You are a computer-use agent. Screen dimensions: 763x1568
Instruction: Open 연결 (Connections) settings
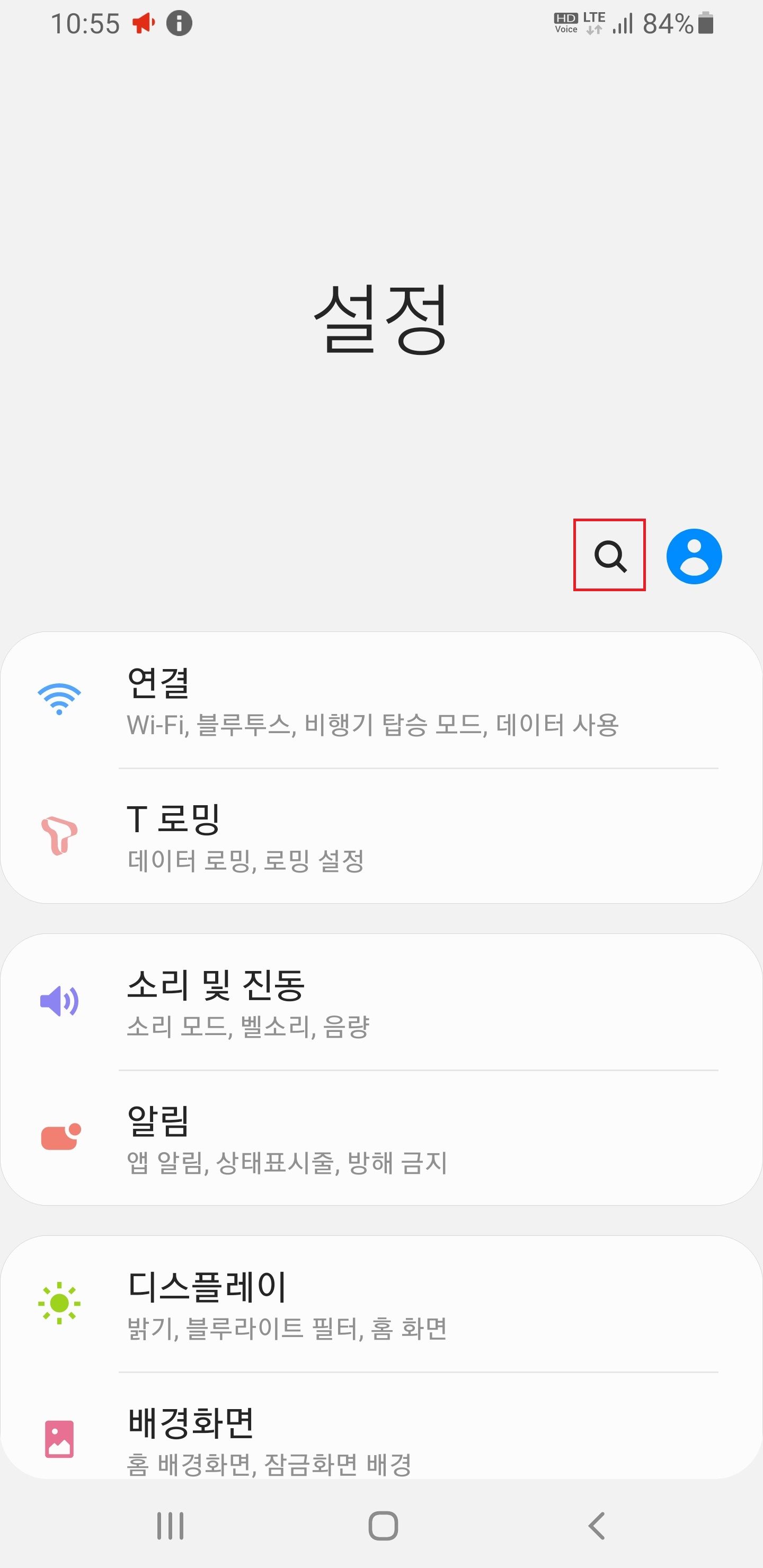click(381, 701)
